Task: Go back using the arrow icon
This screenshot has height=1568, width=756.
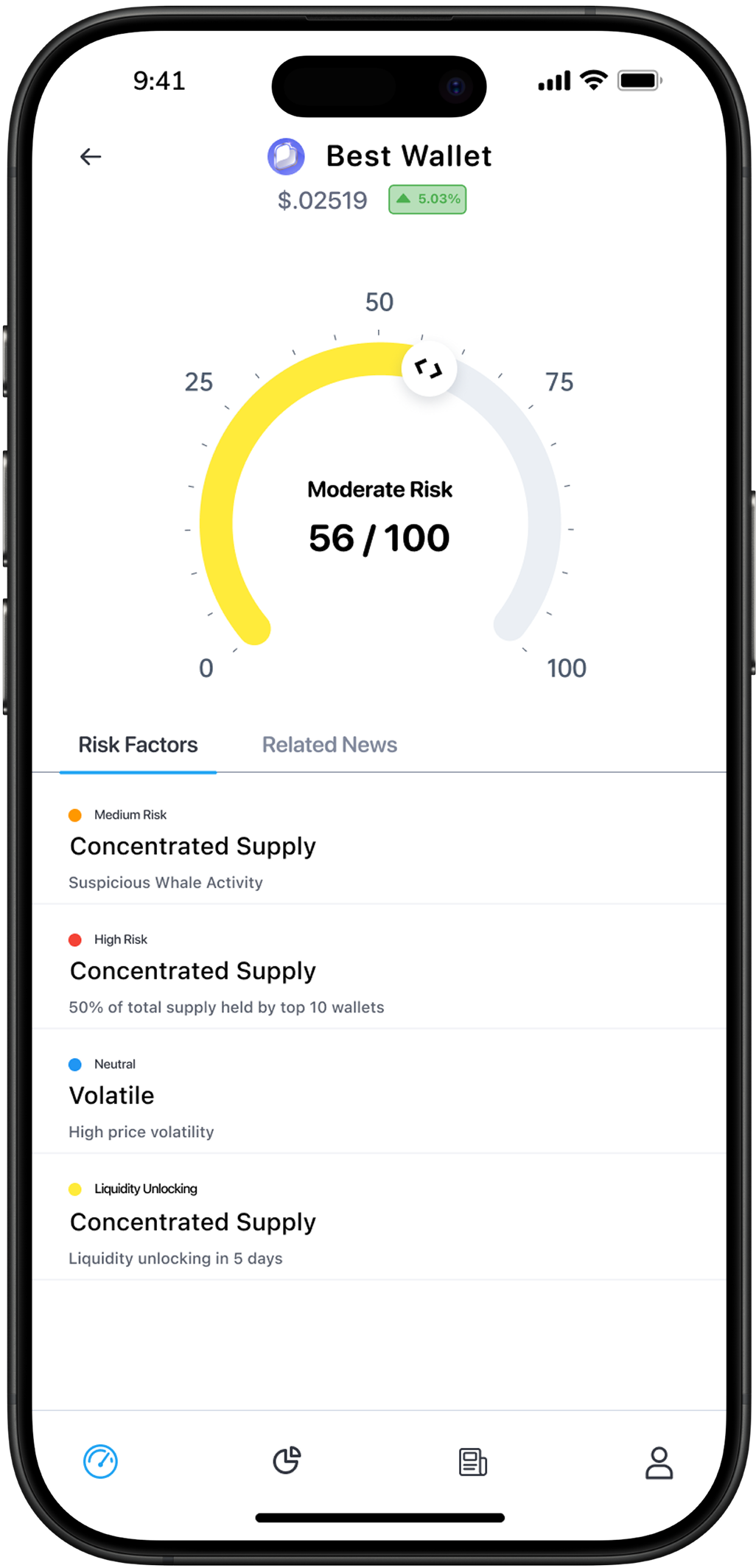Action: coord(91,156)
